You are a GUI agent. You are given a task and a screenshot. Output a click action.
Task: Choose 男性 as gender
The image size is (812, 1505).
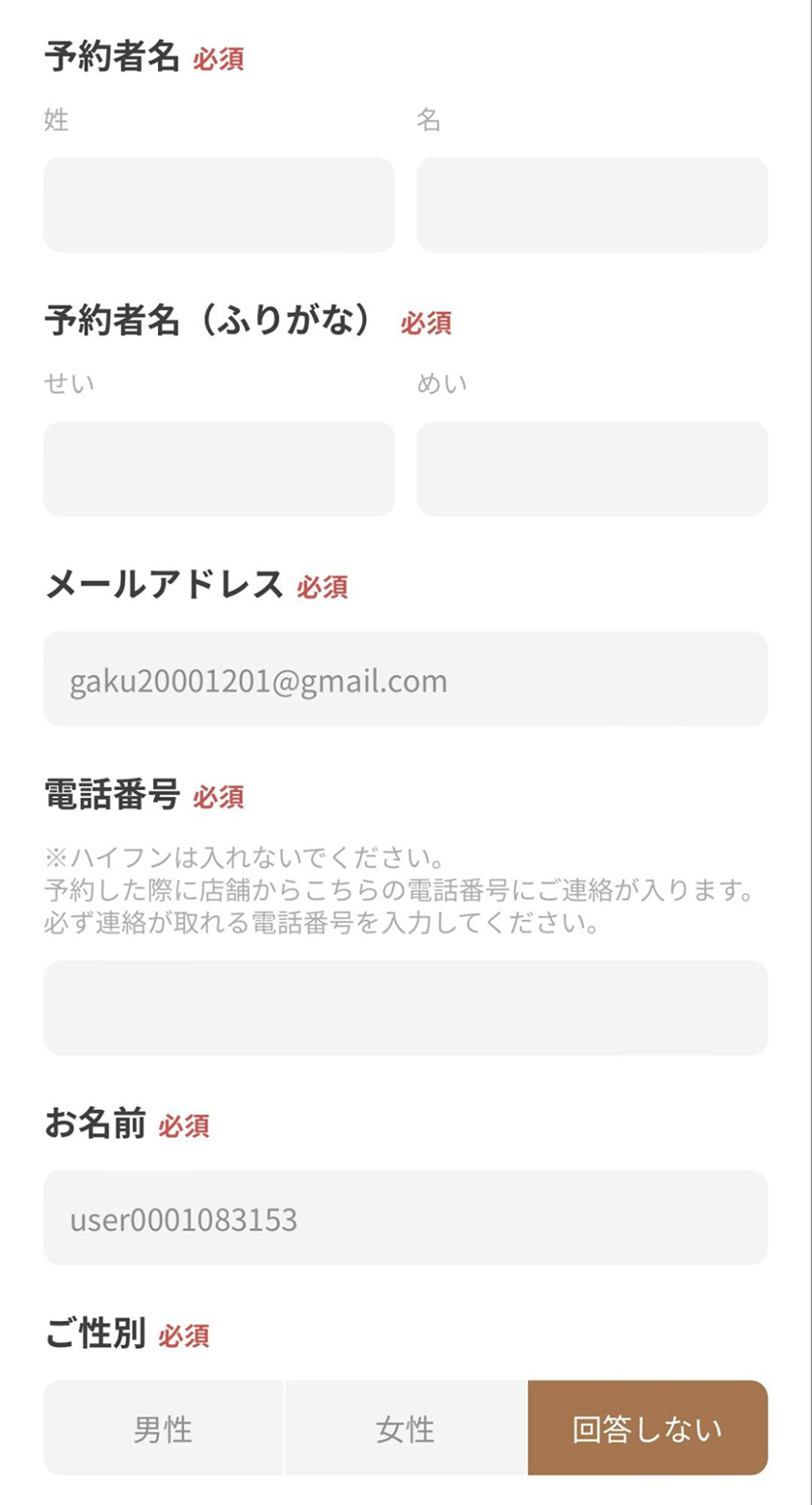pyautogui.click(x=163, y=1428)
